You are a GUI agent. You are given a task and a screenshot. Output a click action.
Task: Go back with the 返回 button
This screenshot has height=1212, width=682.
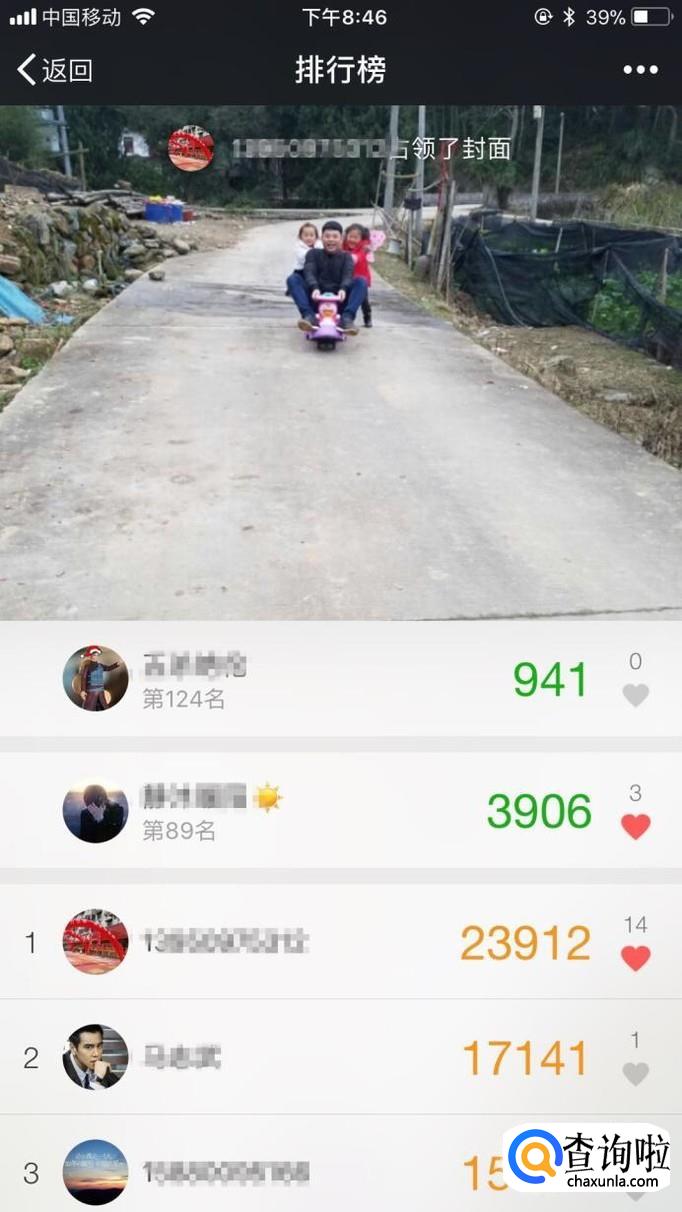click(55, 70)
